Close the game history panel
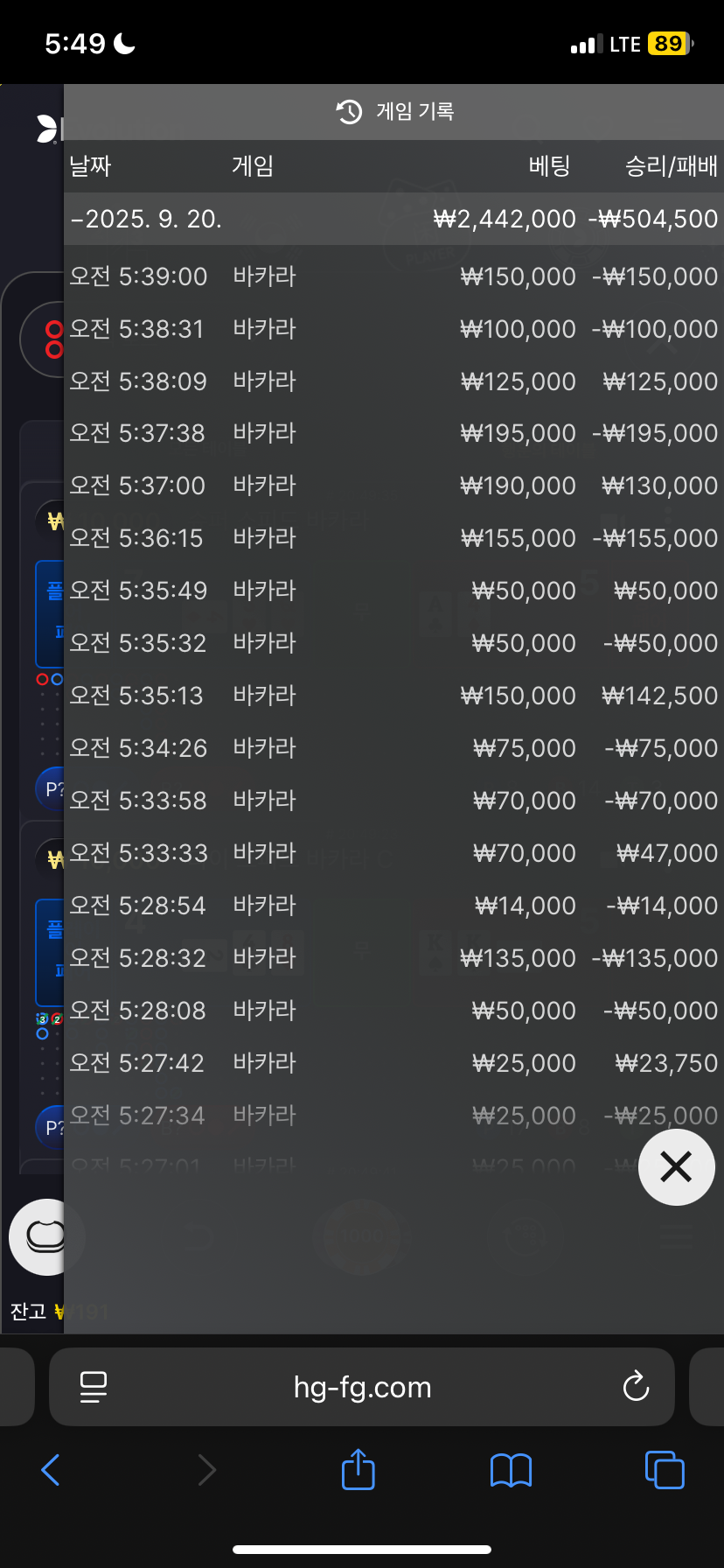Screen dimensions: 724x1568 676,1166
